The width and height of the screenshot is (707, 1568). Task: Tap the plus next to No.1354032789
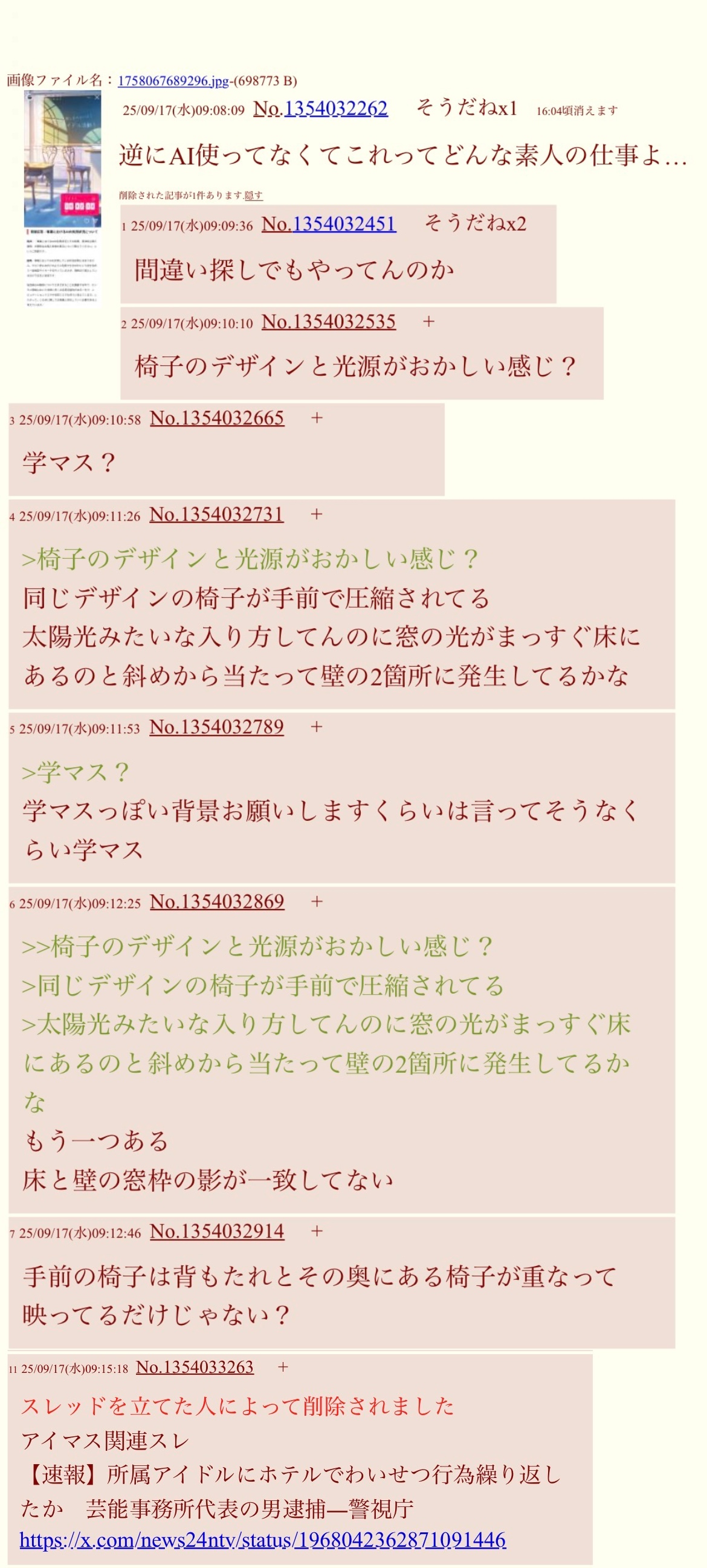point(317,727)
